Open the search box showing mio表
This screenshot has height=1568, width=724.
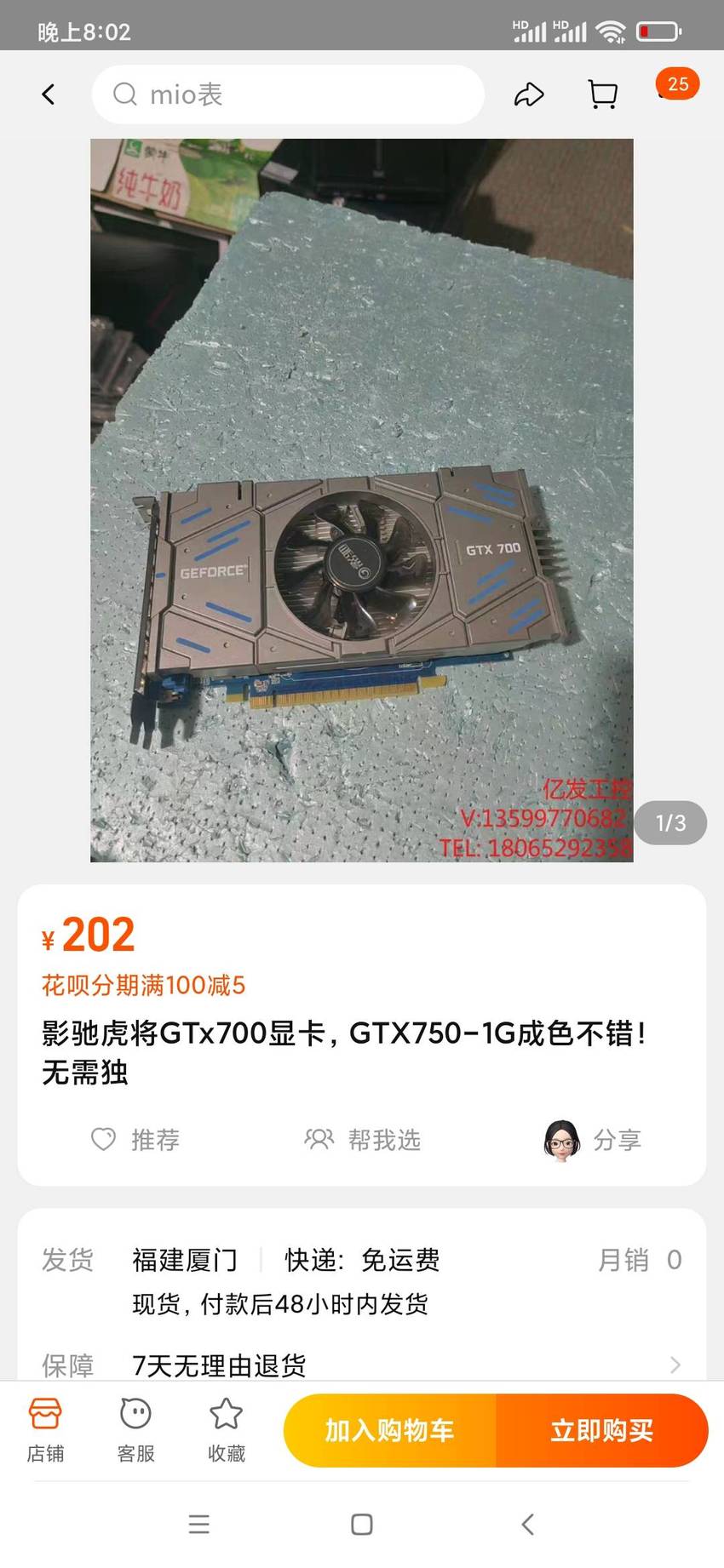point(288,94)
